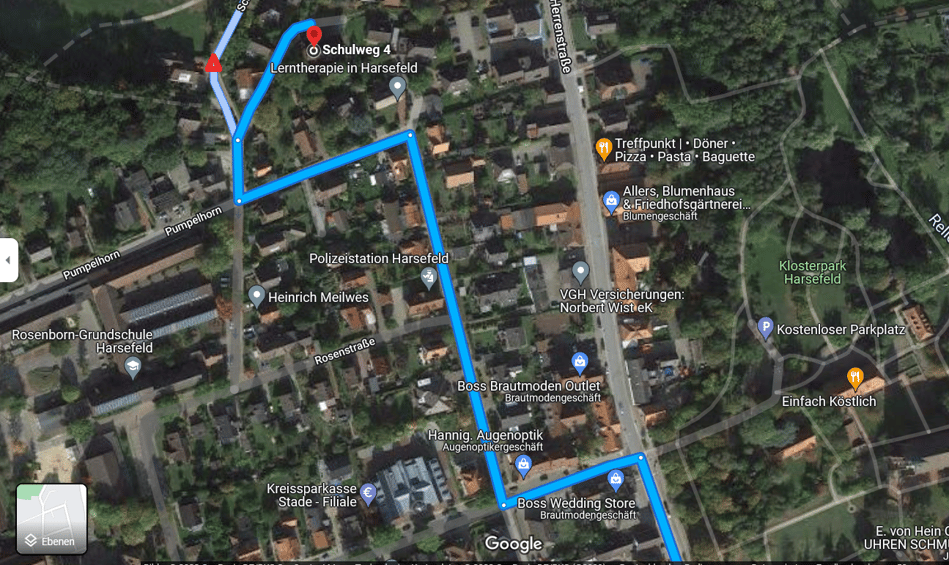Open Hannig. Augenoptik shop marker
This screenshot has width=949, height=565.
click(x=522, y=465)
